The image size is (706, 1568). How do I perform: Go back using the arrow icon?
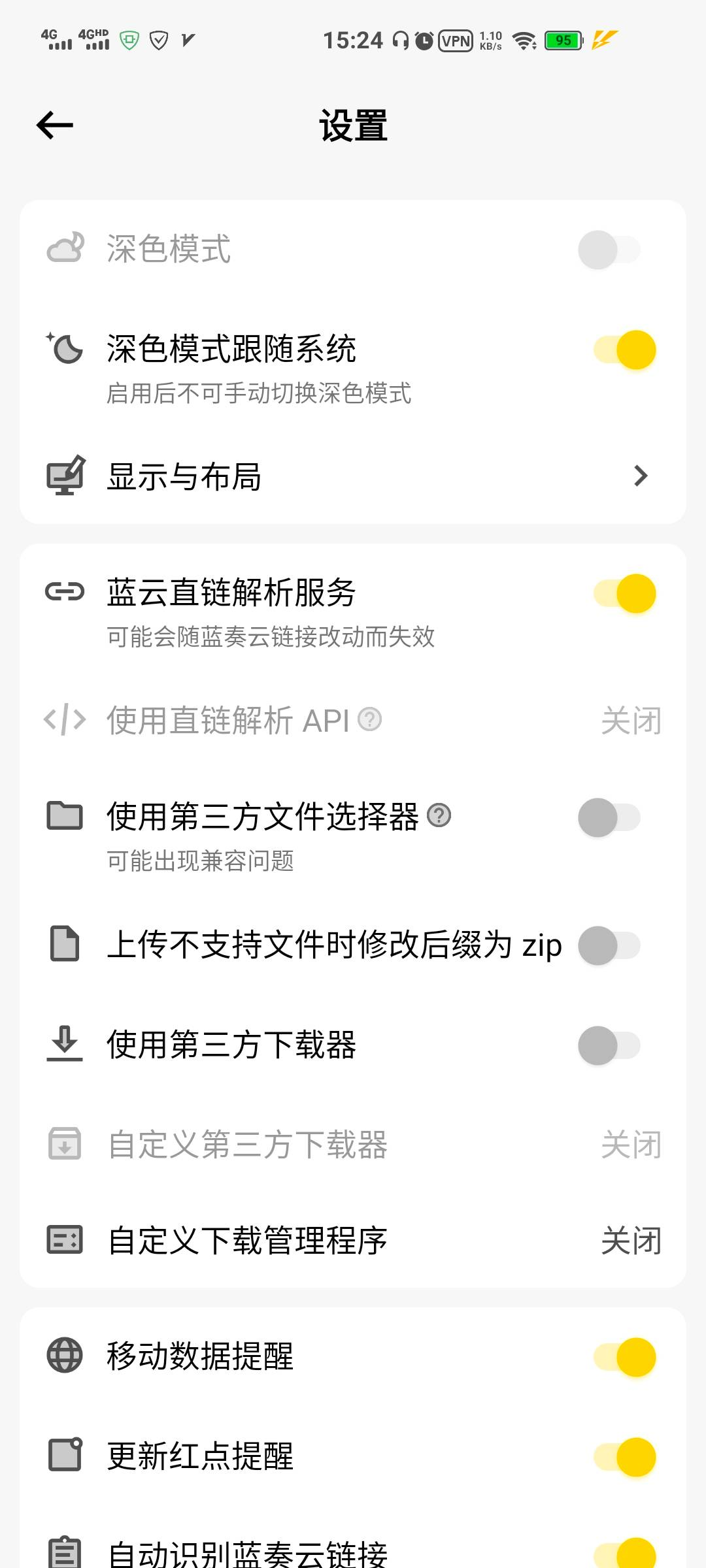click(x=55, y=125)
